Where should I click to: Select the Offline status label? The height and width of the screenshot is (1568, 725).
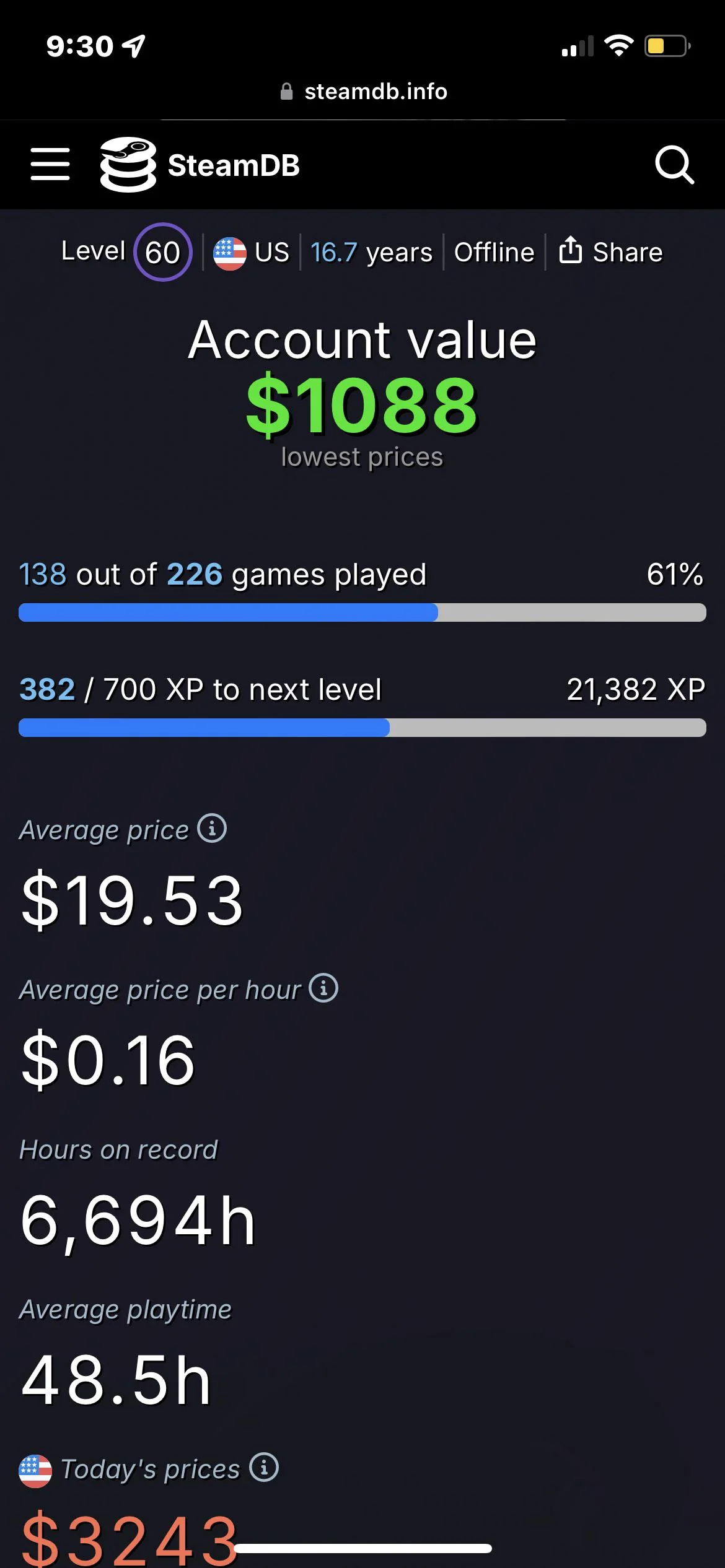click(x=494, y=251)
